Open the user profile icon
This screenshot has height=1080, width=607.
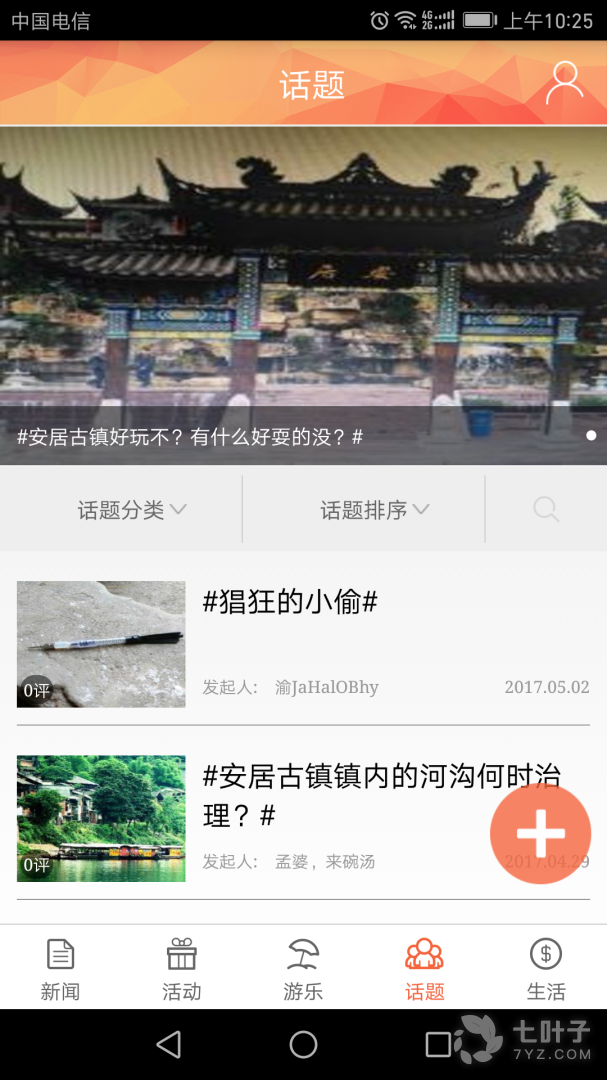click(564, 84)
